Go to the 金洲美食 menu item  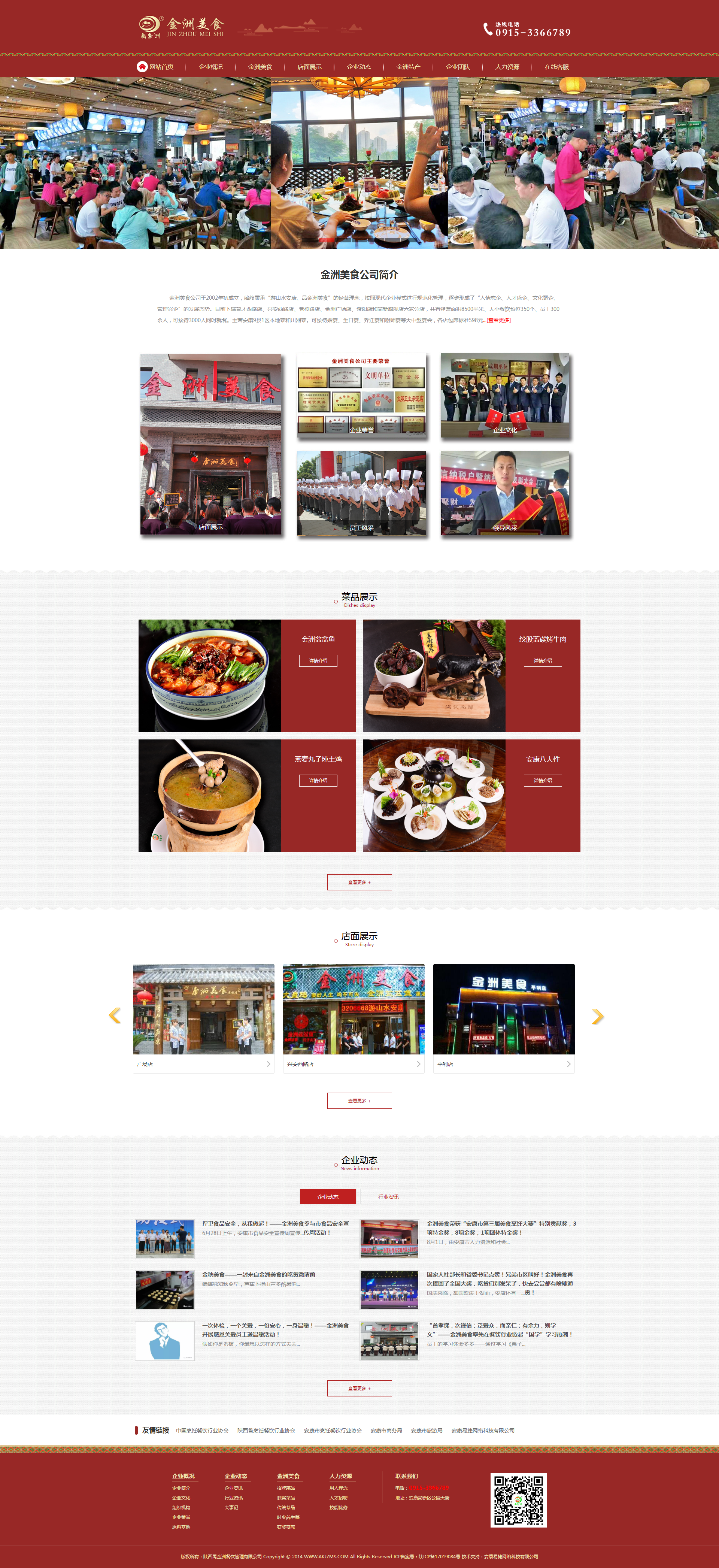(x=260, y=67)
